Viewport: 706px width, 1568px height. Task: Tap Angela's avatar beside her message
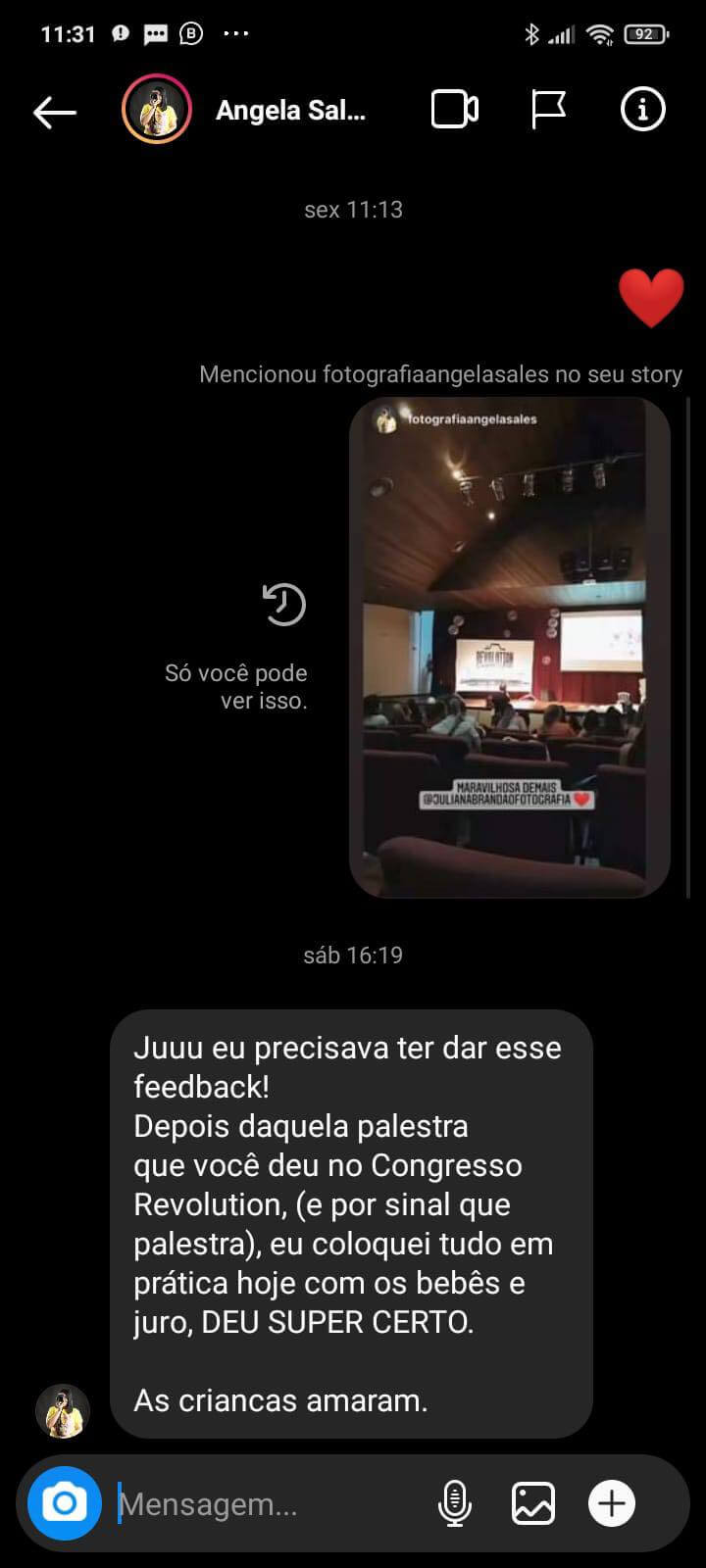pos(63,1411)
